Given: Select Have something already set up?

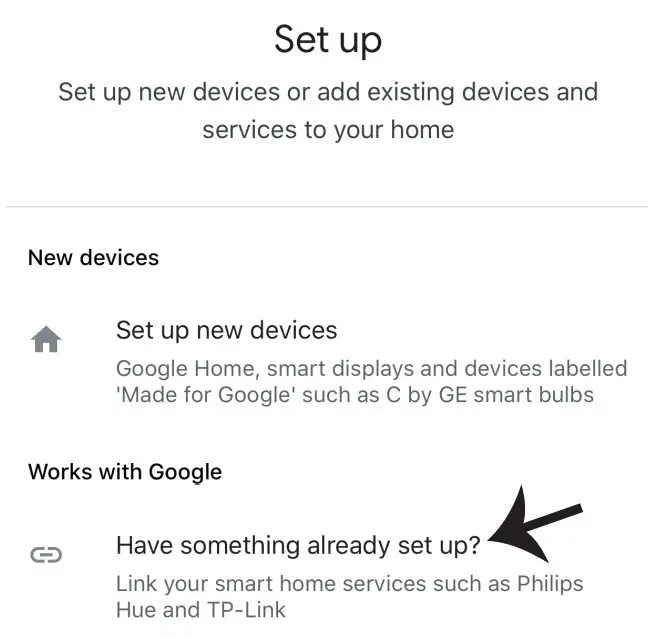Looking at the screenshot, I should tap(298, 546).
